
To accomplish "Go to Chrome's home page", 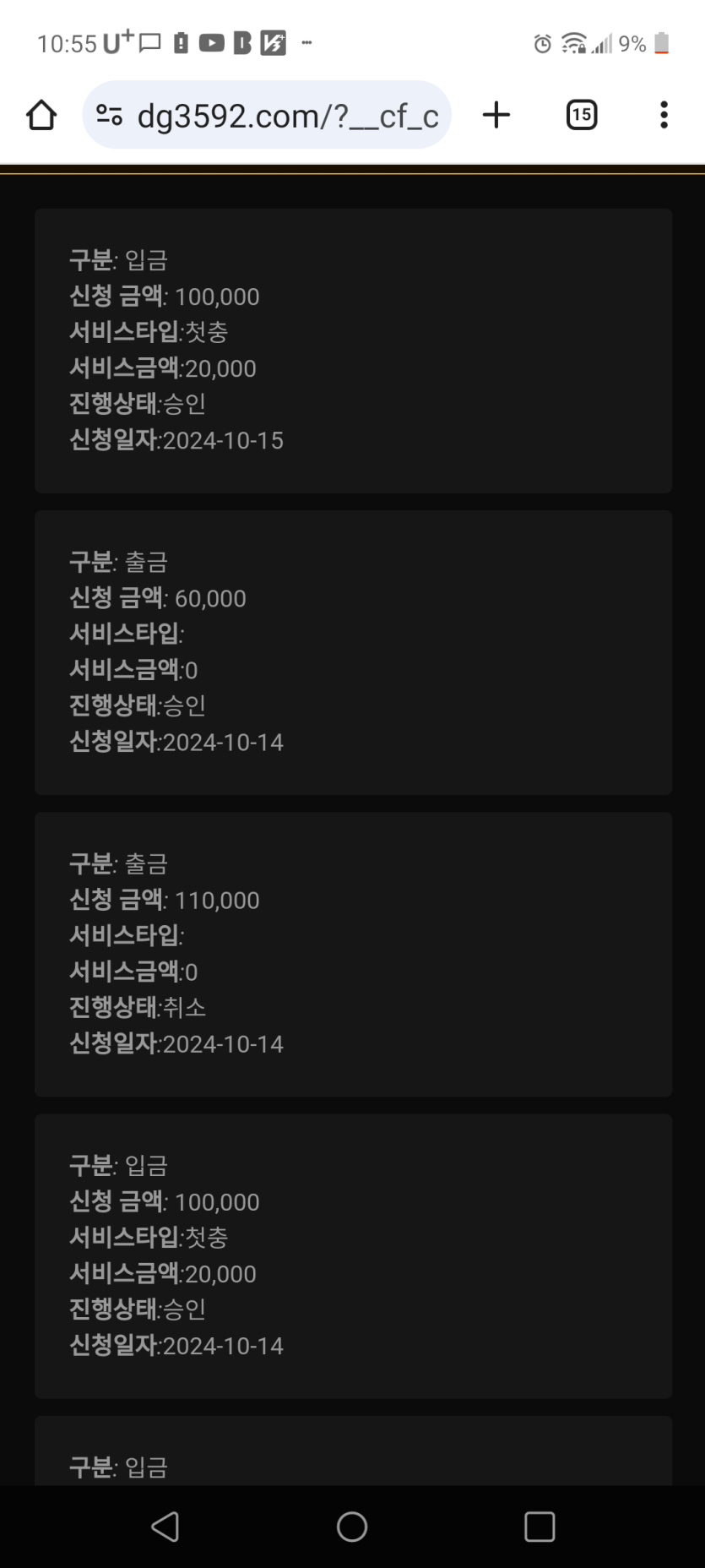I will [x=41, y=115].
